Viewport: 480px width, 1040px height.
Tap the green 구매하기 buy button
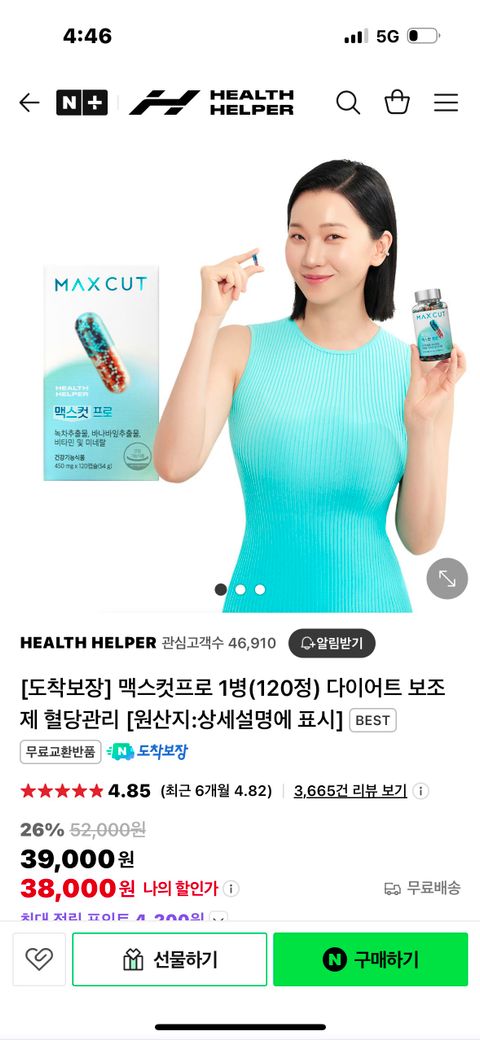(x=371, y=959)
